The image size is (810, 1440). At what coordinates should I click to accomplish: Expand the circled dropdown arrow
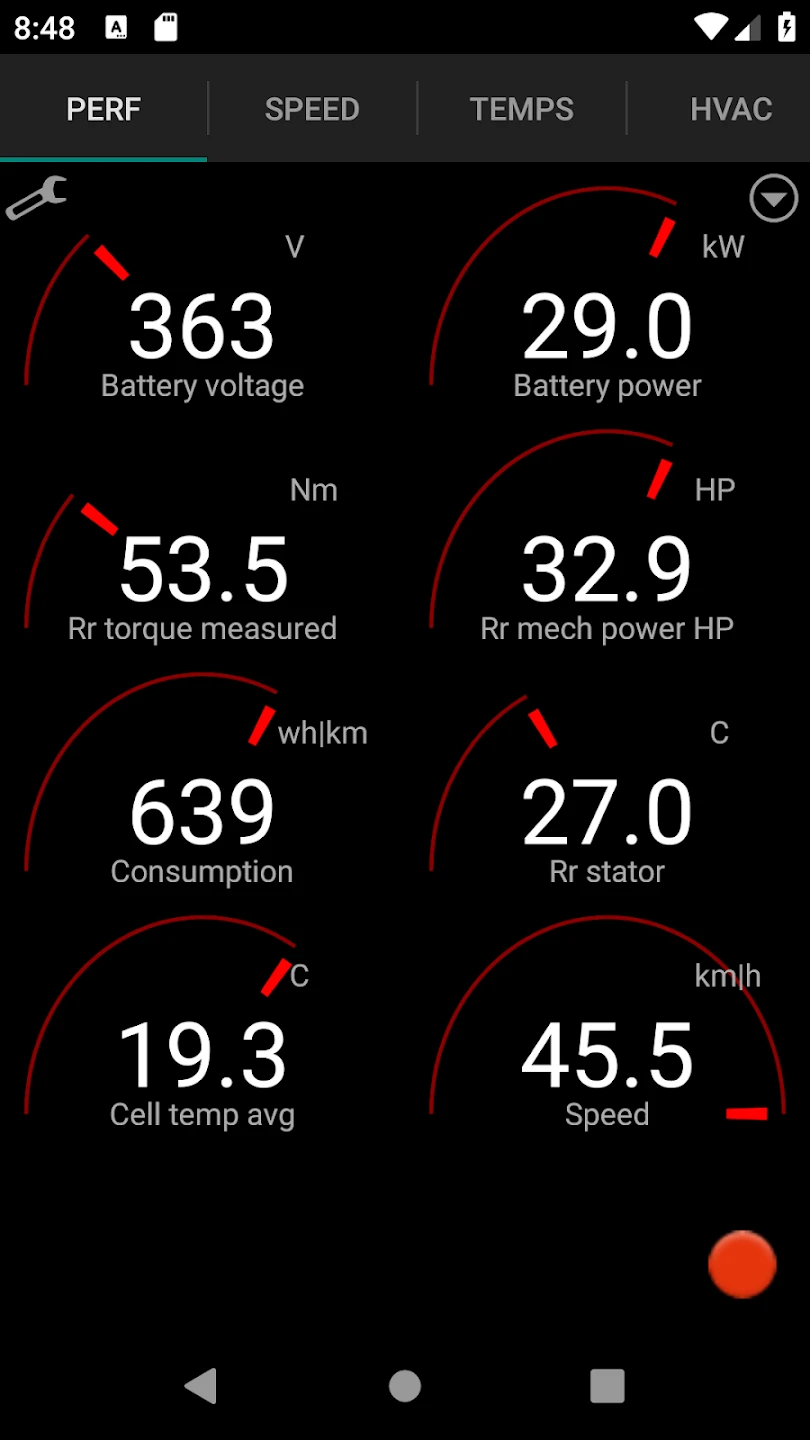coord(773,199)
